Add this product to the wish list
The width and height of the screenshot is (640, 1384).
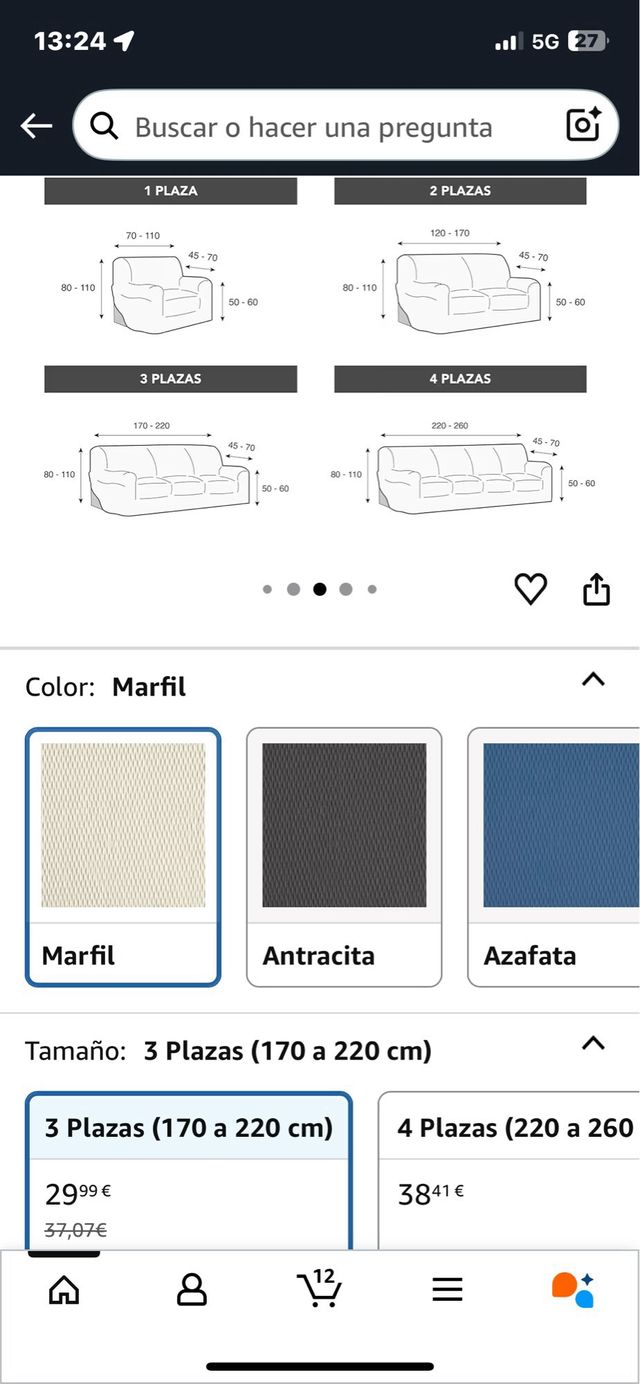pos(530,589)
